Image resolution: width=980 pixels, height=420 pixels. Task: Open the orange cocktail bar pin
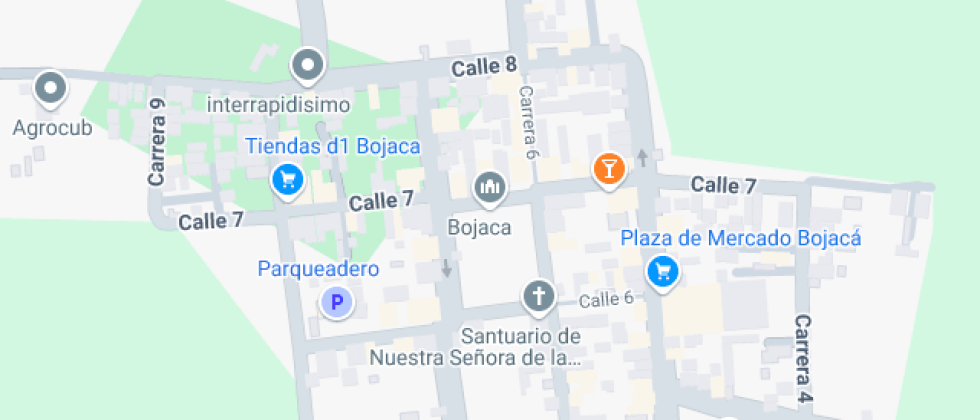(x=608, y=168)
